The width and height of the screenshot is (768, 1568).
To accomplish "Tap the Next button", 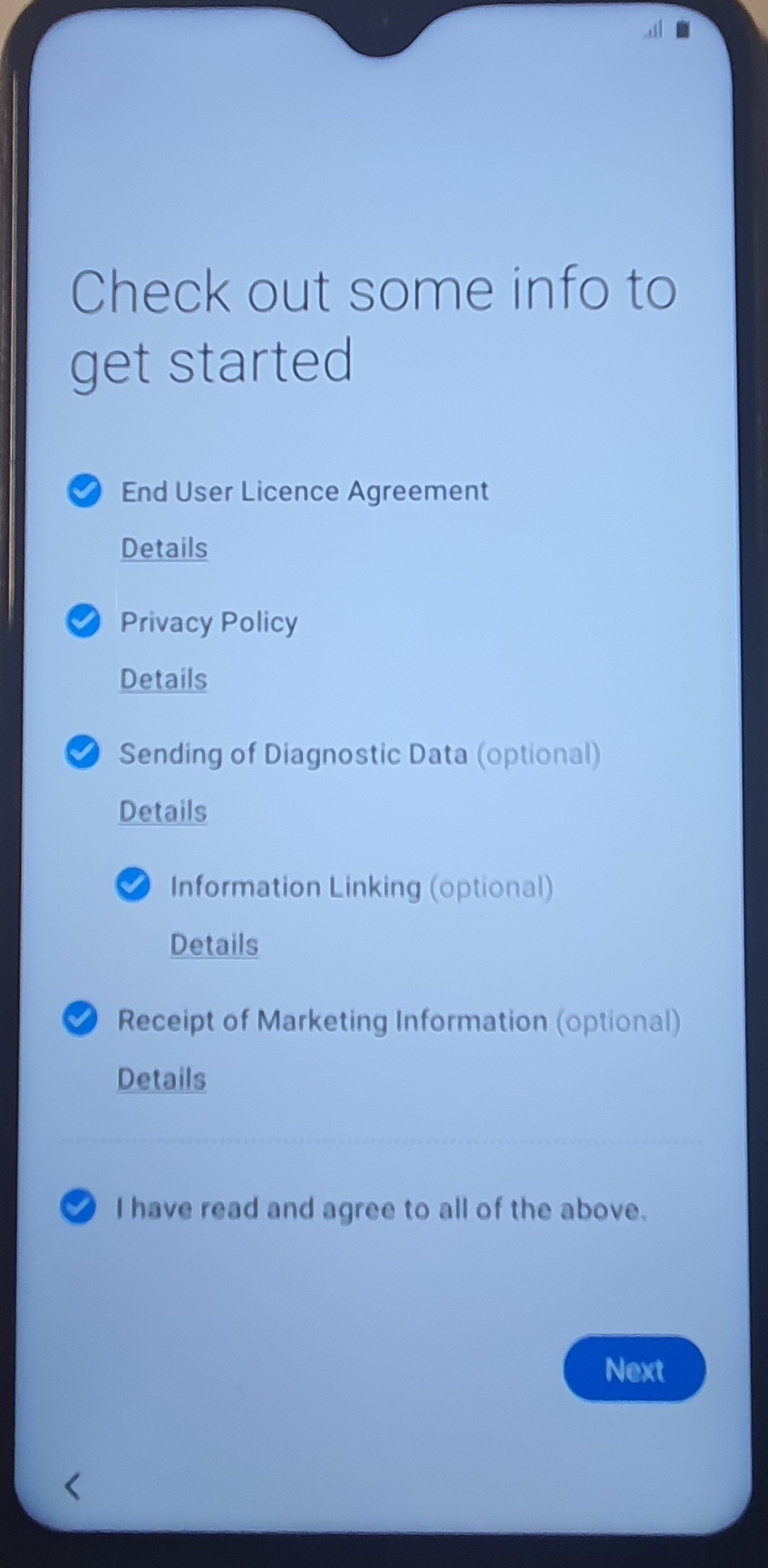I will [634, 1370].
